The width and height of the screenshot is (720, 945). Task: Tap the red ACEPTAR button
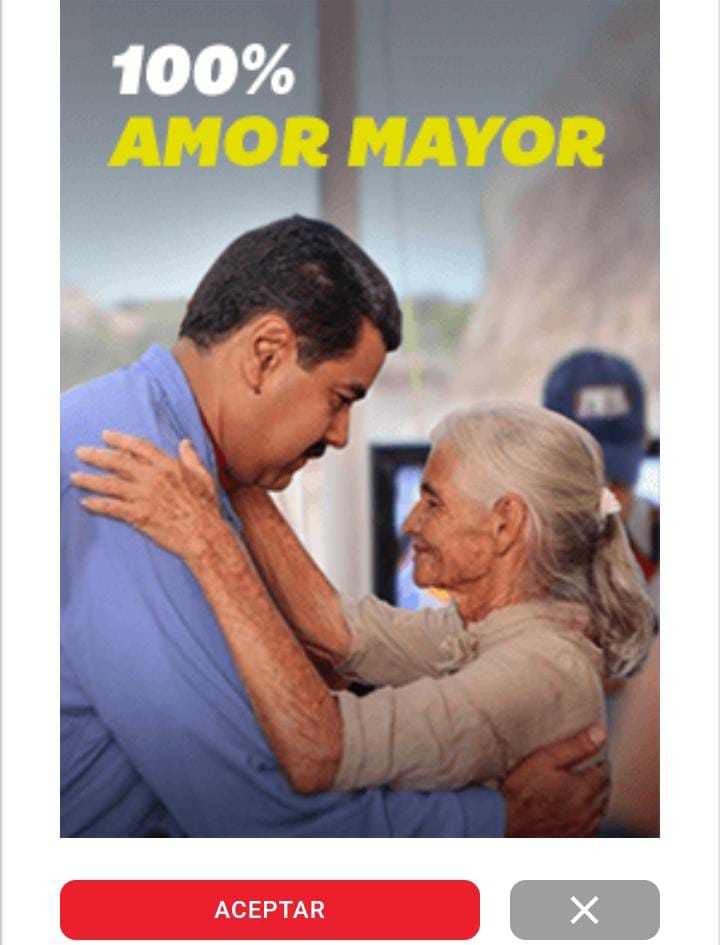[x=269, y=909]
